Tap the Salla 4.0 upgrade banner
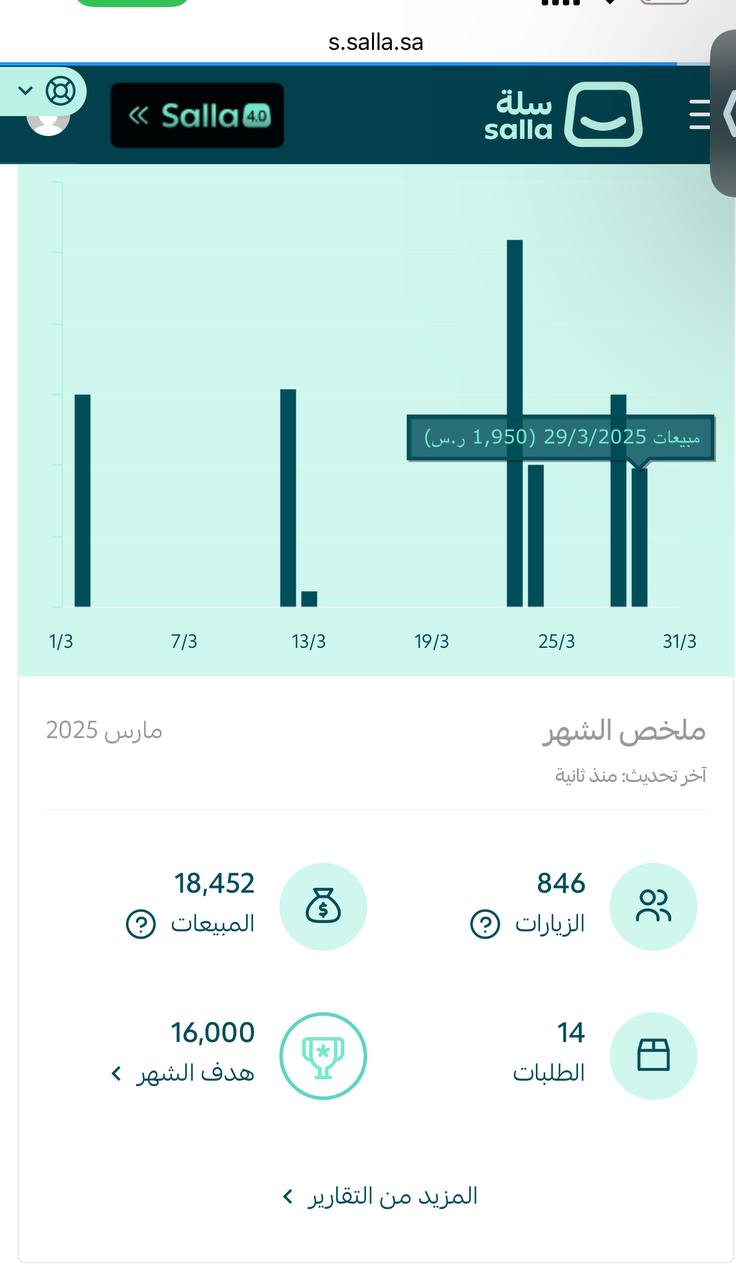The width and height of the screenshot is (736, 1280). click(197, 115)
